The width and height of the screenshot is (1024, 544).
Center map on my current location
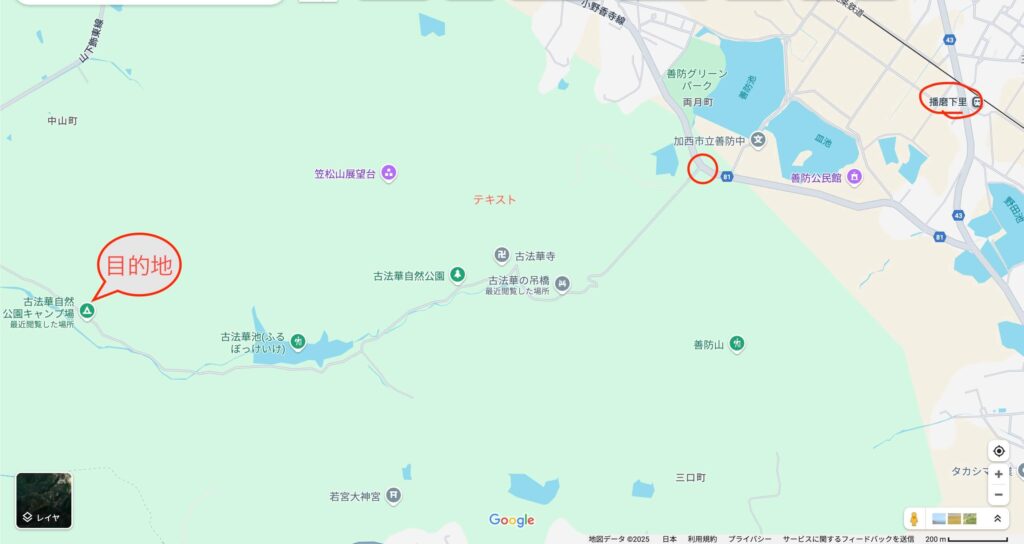(x=998, y=451)
